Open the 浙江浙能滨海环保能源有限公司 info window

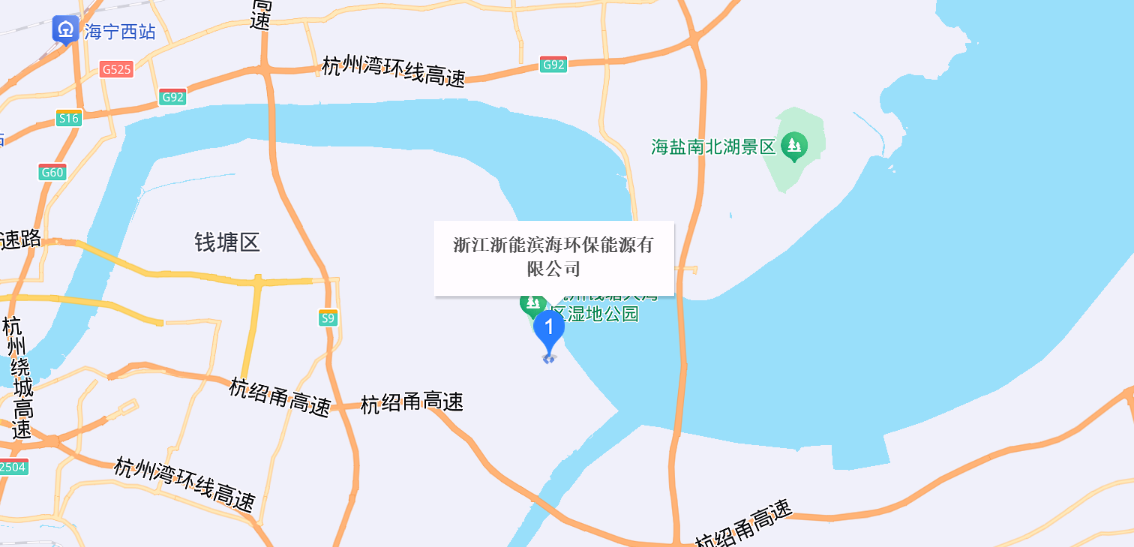(x=553, y=257)
